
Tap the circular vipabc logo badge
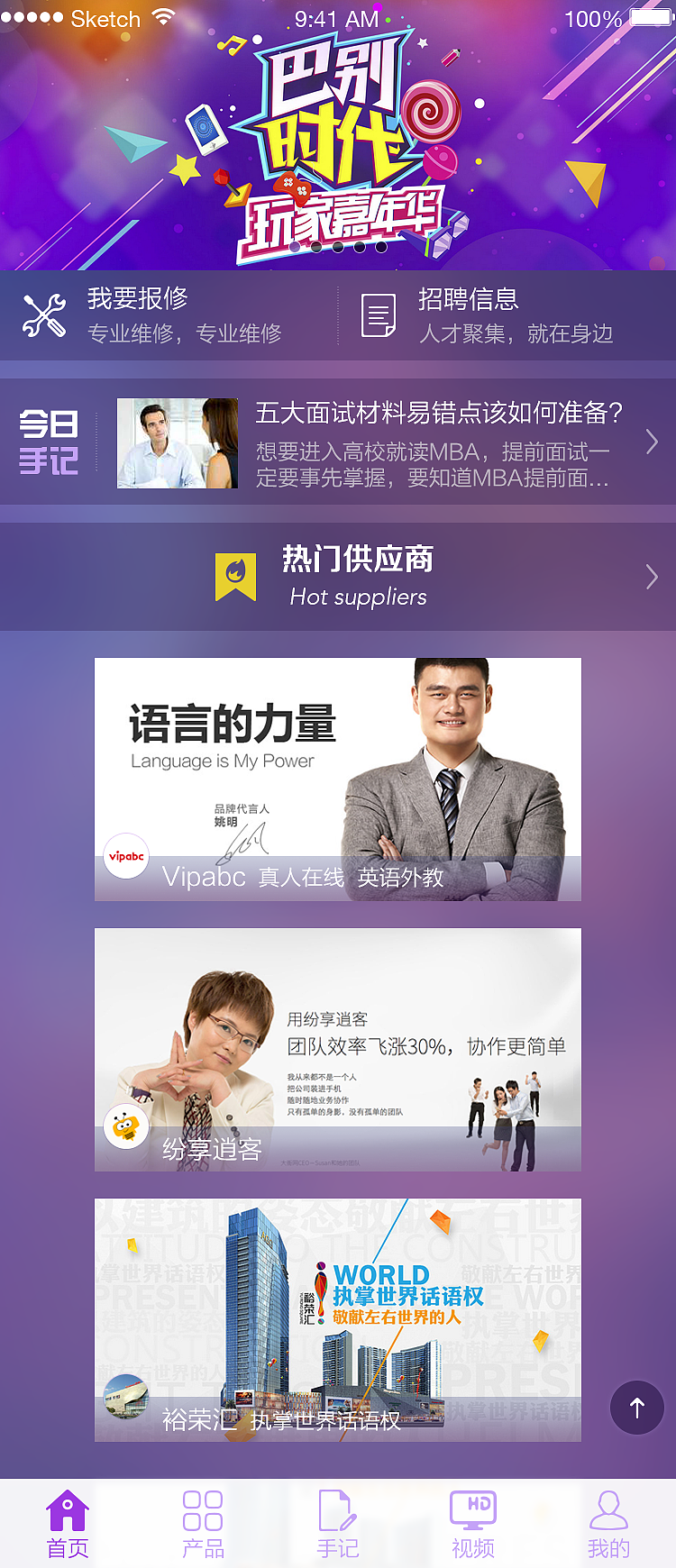(126, 856)
